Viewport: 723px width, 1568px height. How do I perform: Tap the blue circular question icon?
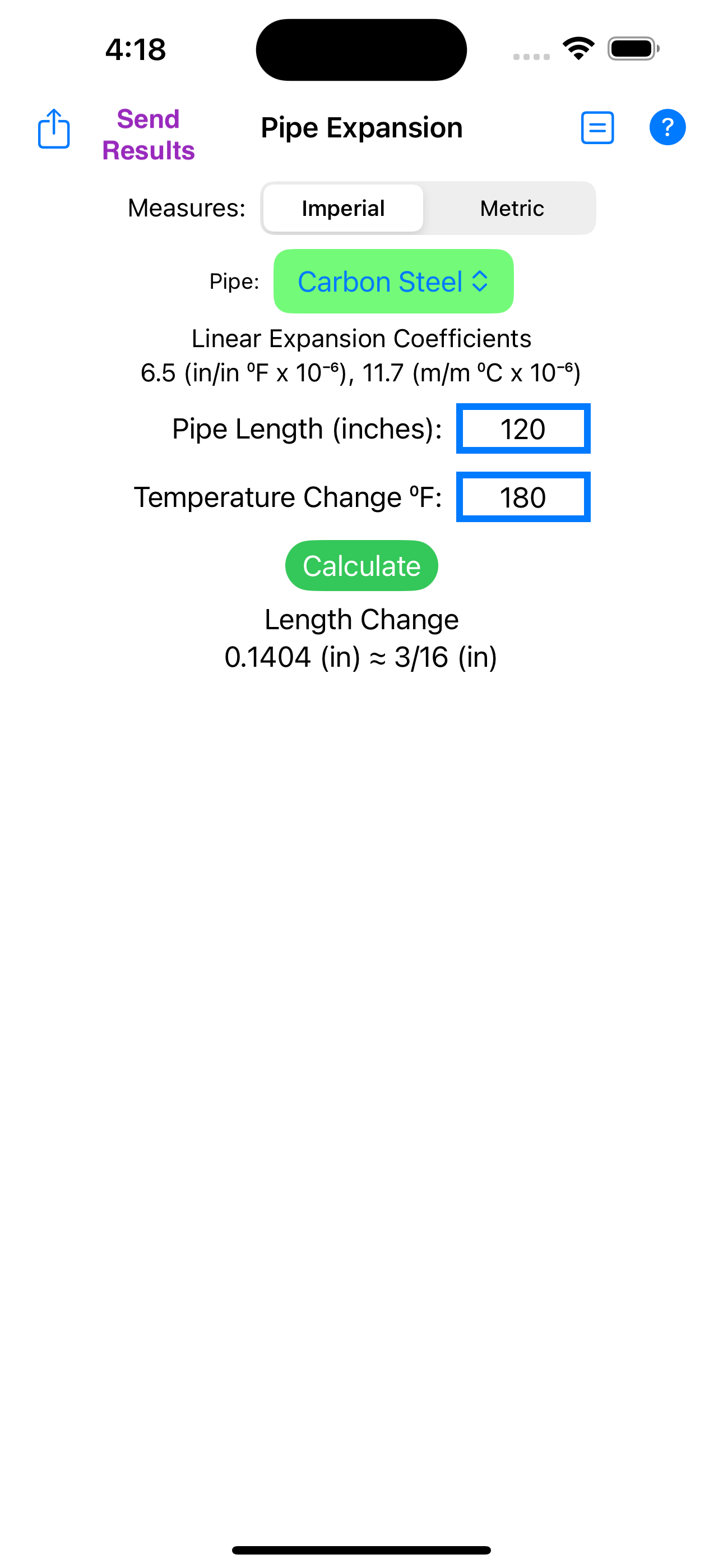[667, 127]
